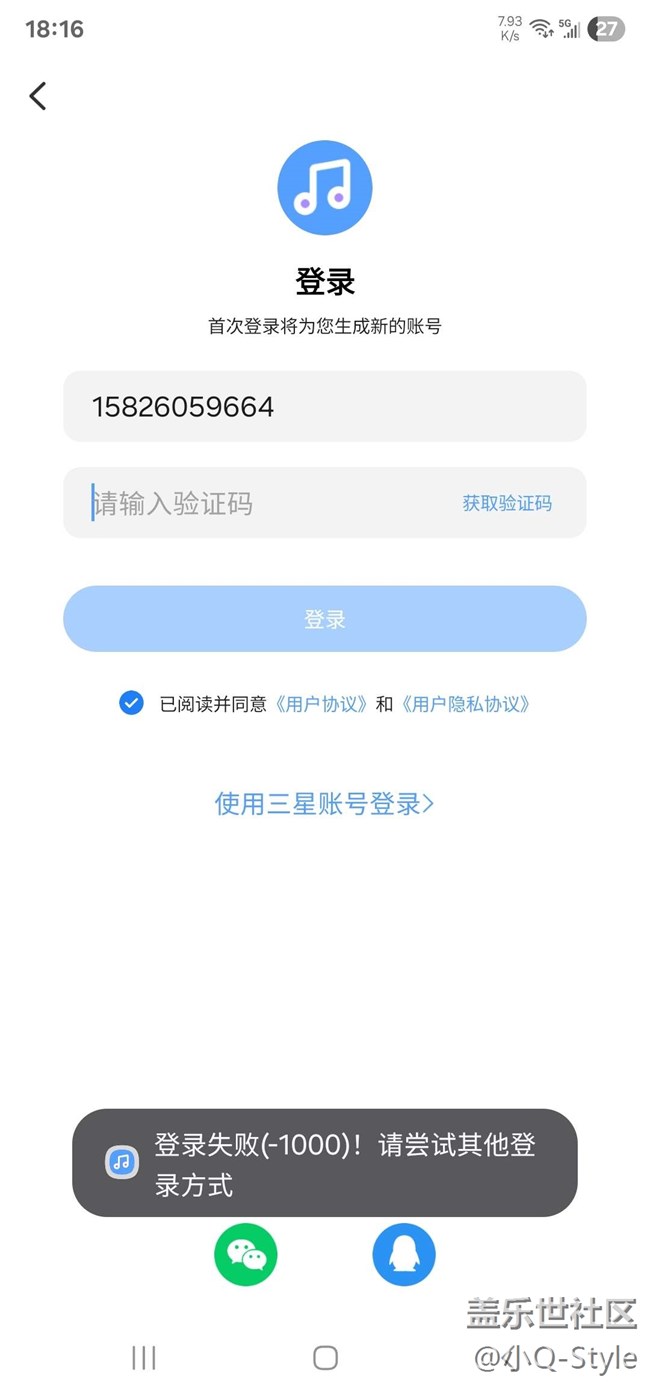Go back using the top arrow

pyautogui.click(x=38, y=96)
